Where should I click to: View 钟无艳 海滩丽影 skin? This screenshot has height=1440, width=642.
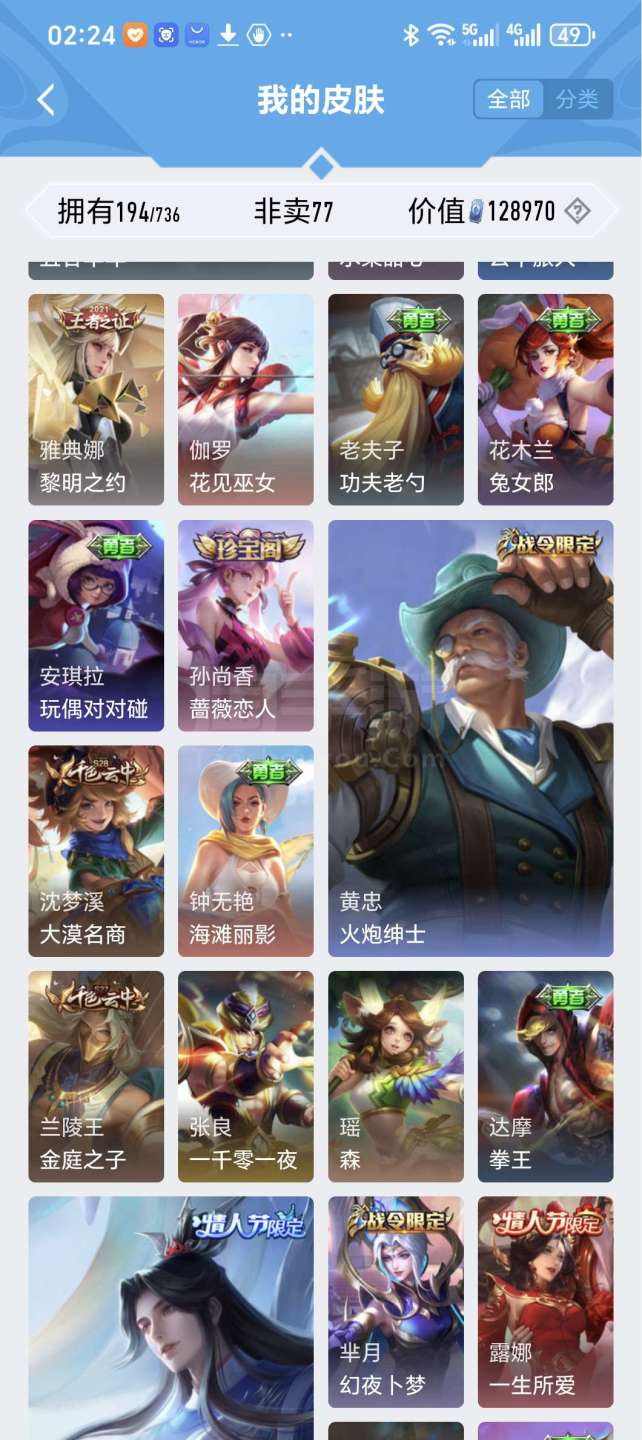click(246, 851)
